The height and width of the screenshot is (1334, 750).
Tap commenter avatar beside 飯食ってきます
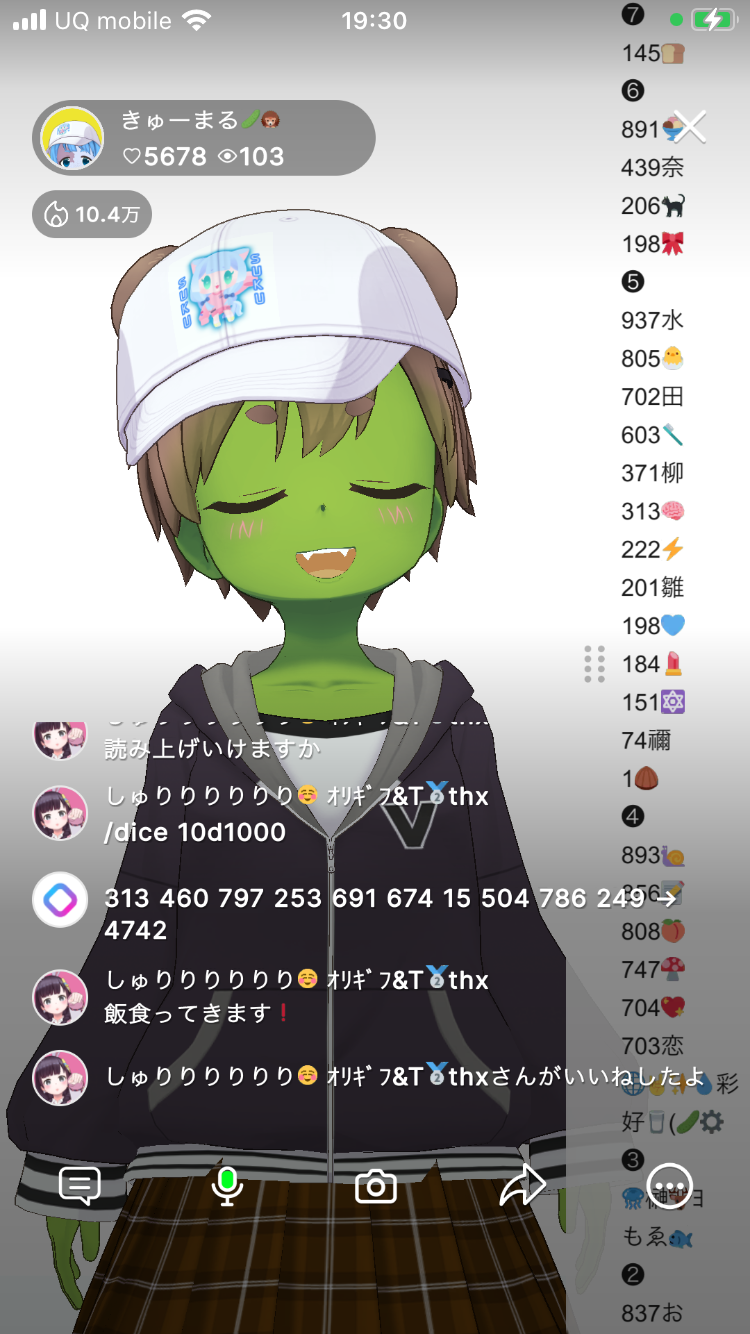click(60, 996)
